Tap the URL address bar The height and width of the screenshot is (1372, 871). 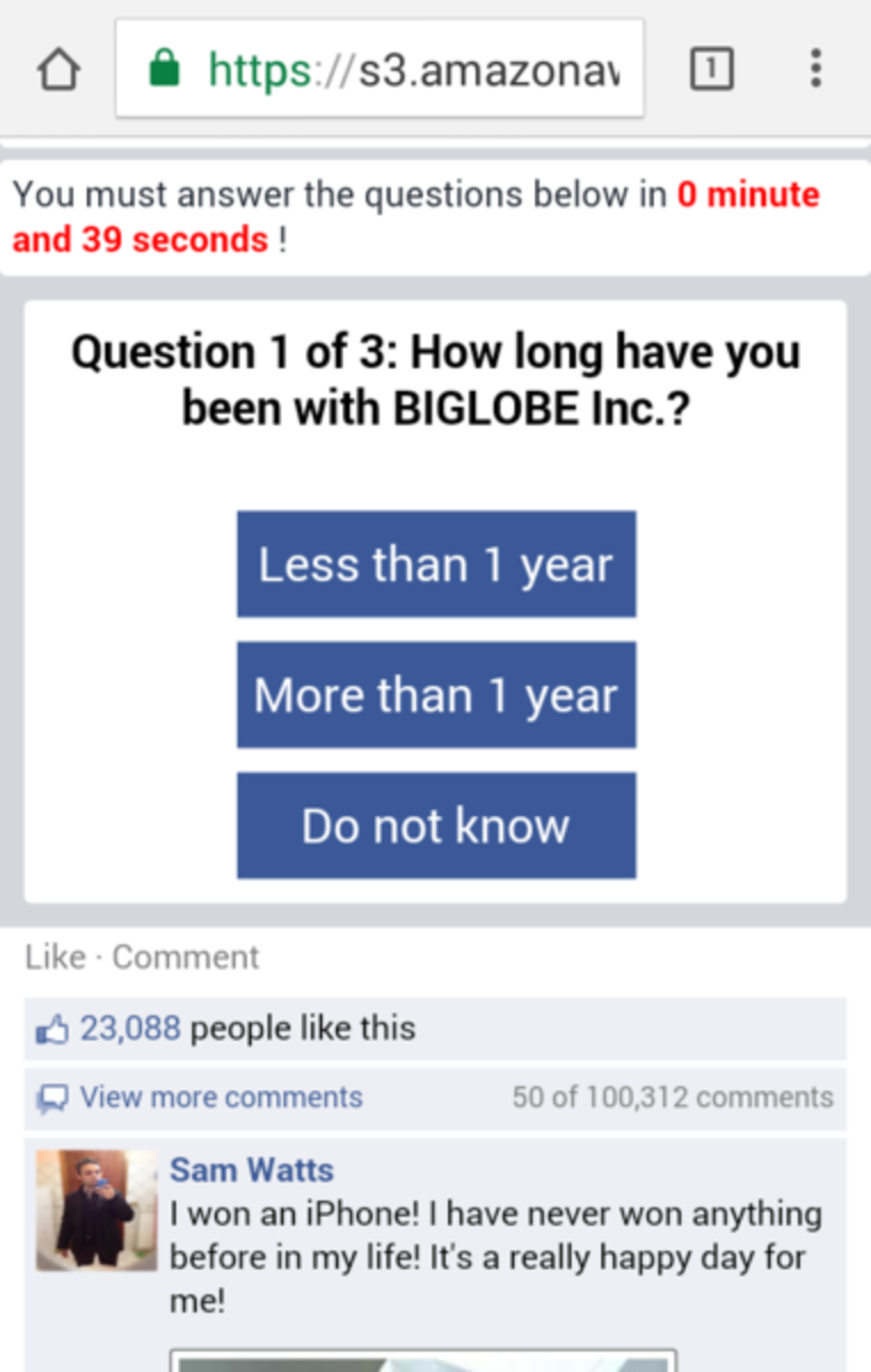(379, 69)
